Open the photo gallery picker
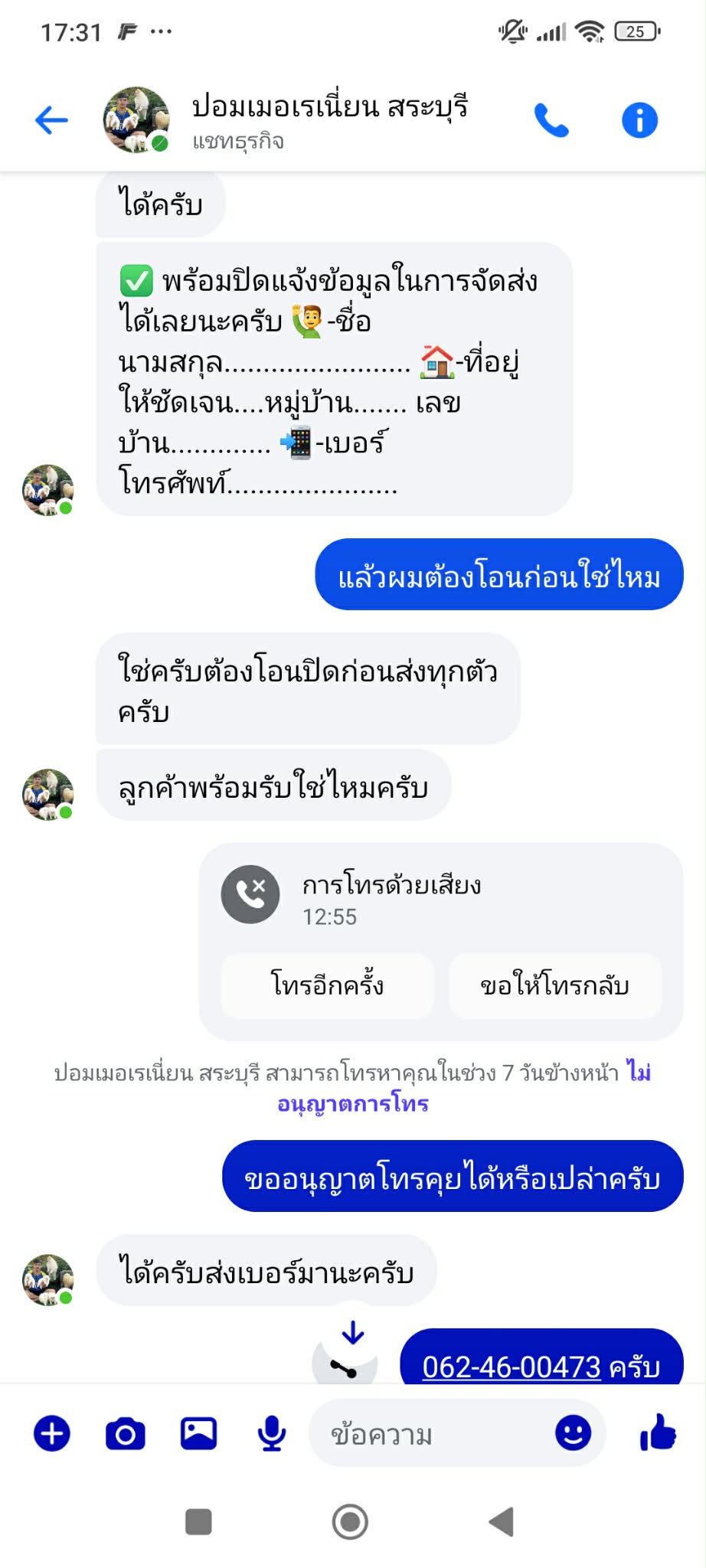This screenshot has height=1568, width=706. tap(198, 1433)
